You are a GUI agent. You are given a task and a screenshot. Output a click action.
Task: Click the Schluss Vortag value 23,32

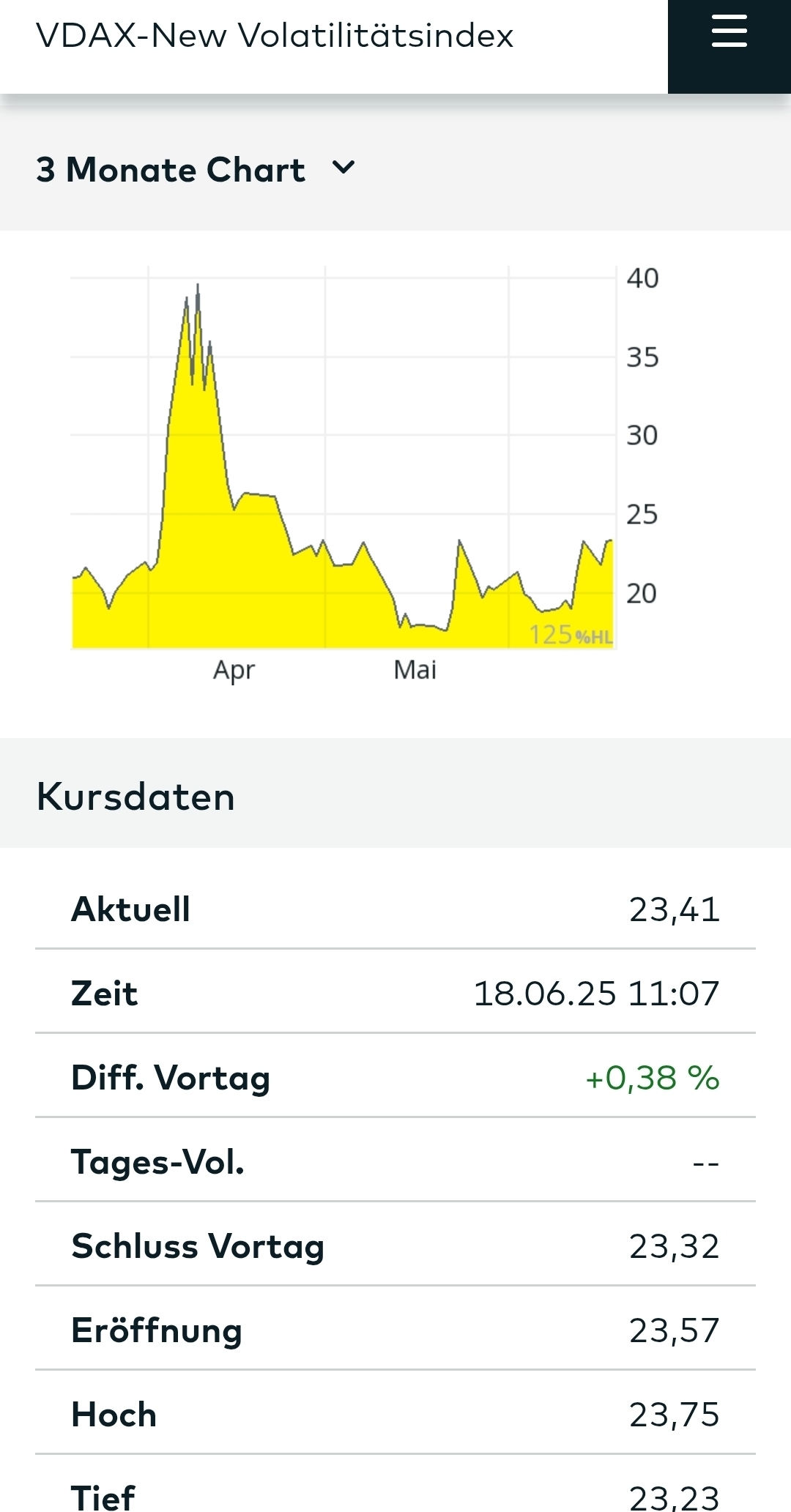[675, 1245]
